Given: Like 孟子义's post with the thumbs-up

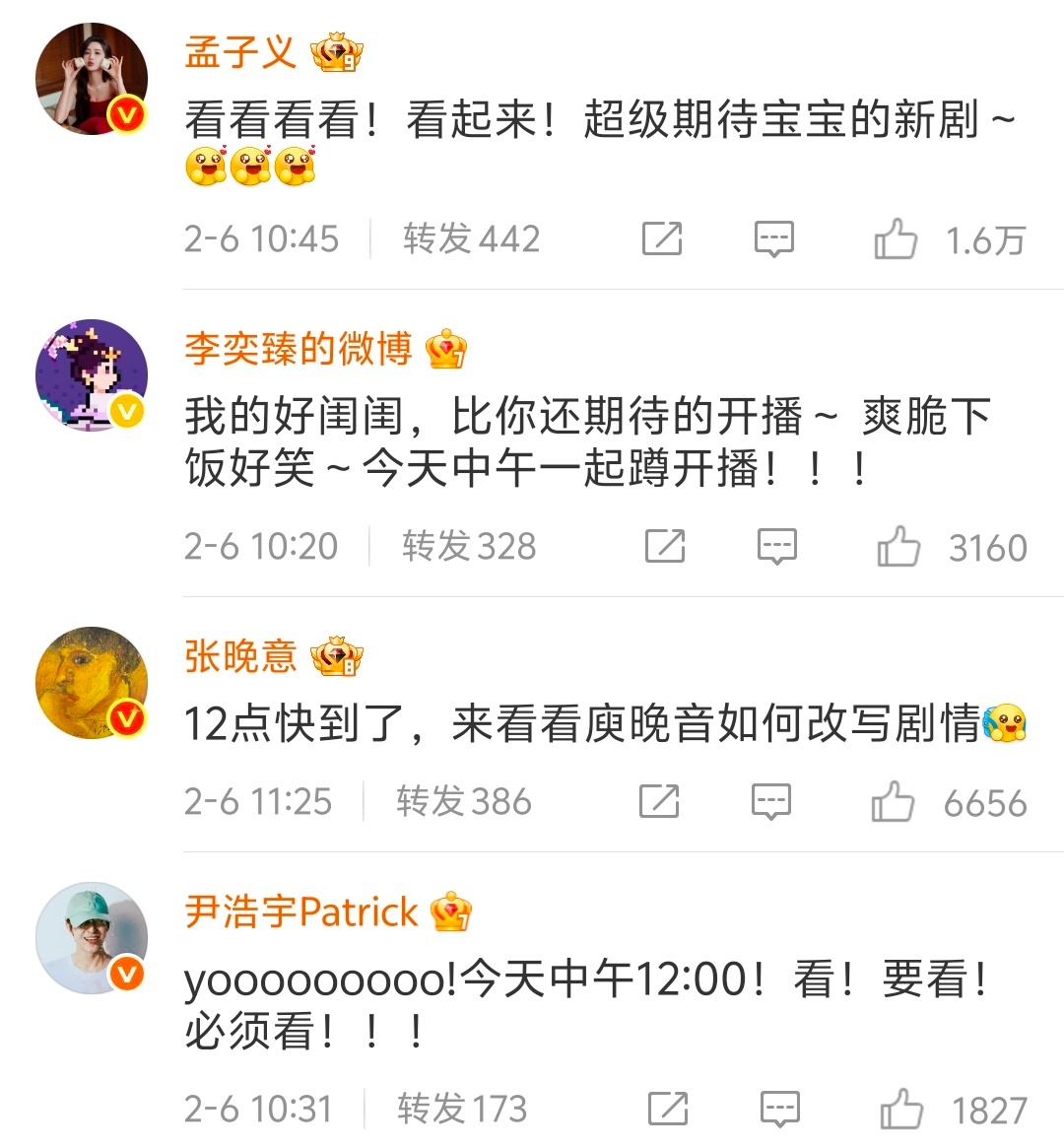Looking at the screenshot, I should pos(898,236).
